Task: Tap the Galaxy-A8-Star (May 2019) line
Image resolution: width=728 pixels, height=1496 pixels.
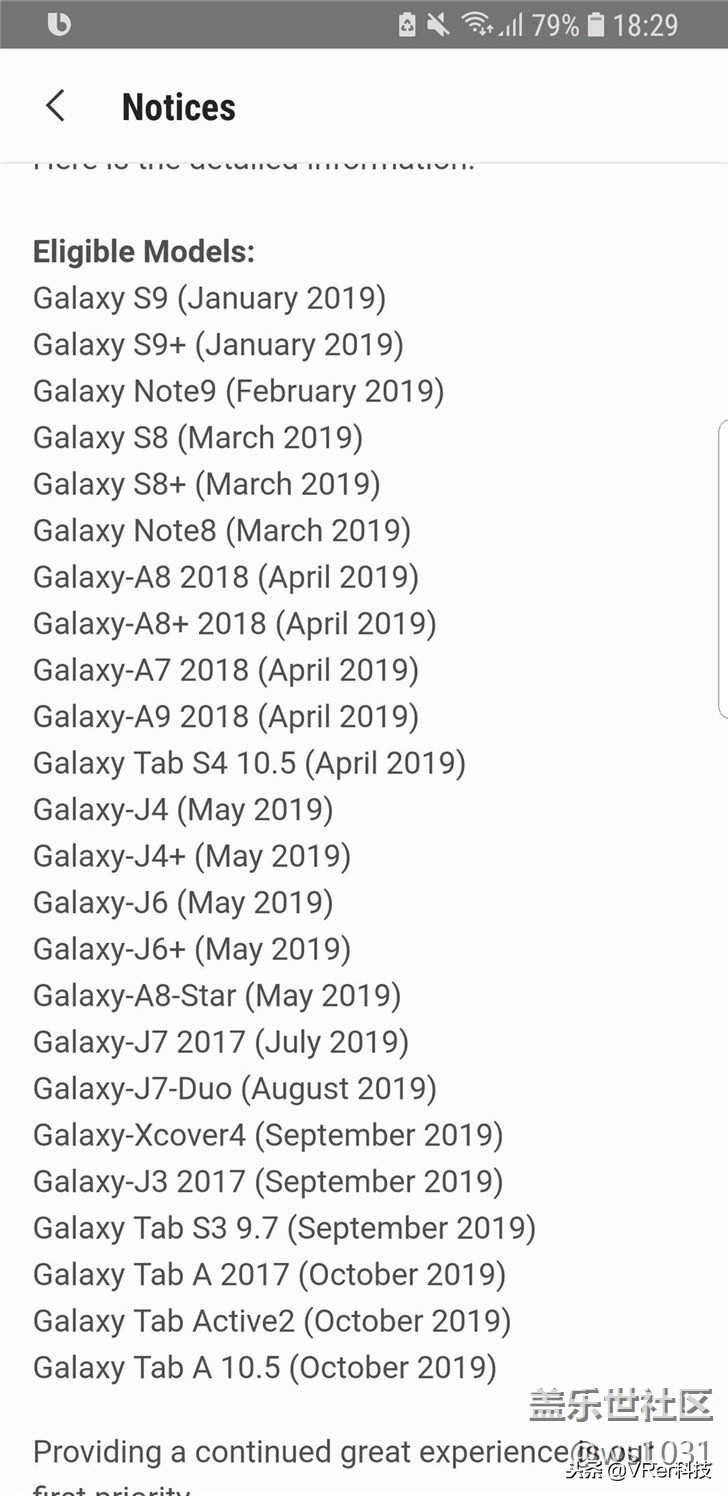Action: coord(216,995)
